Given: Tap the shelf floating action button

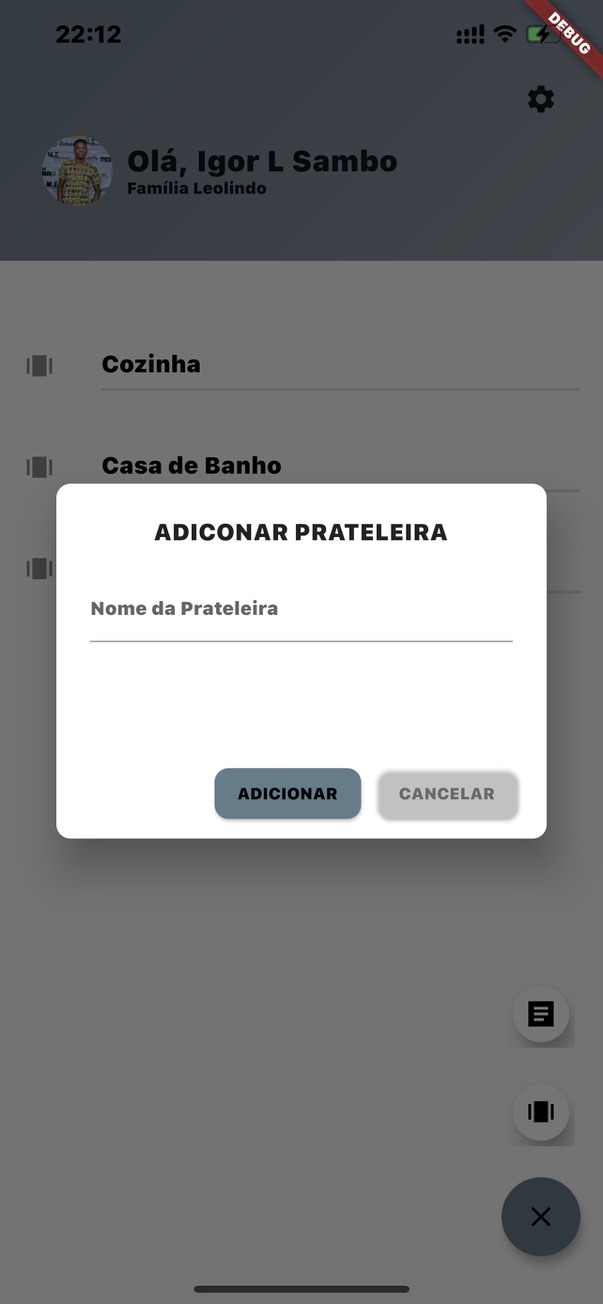Looking at the screenshot, I should [x=541, y=1112].
